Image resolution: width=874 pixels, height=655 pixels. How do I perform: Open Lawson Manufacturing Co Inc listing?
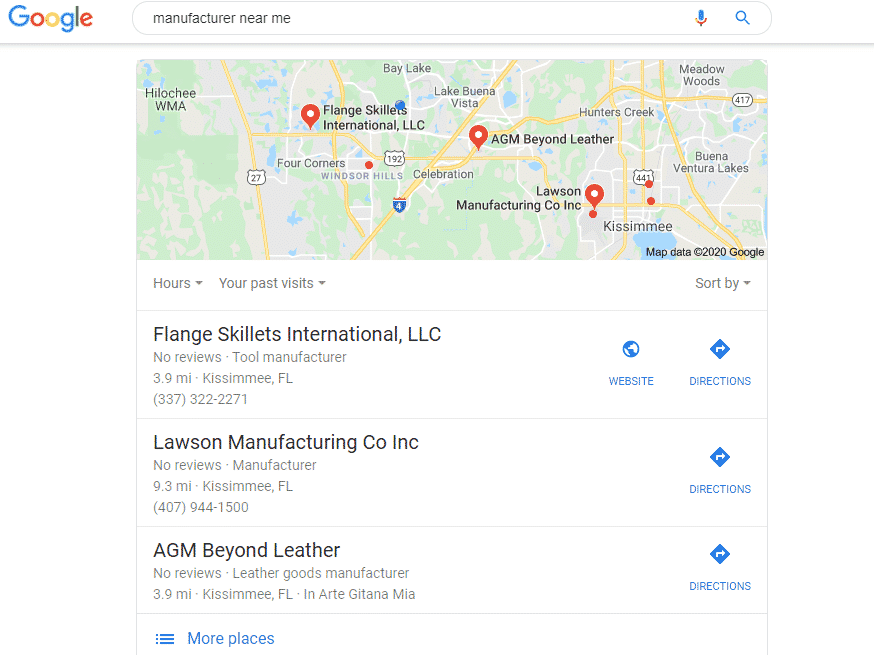point(286,442)
